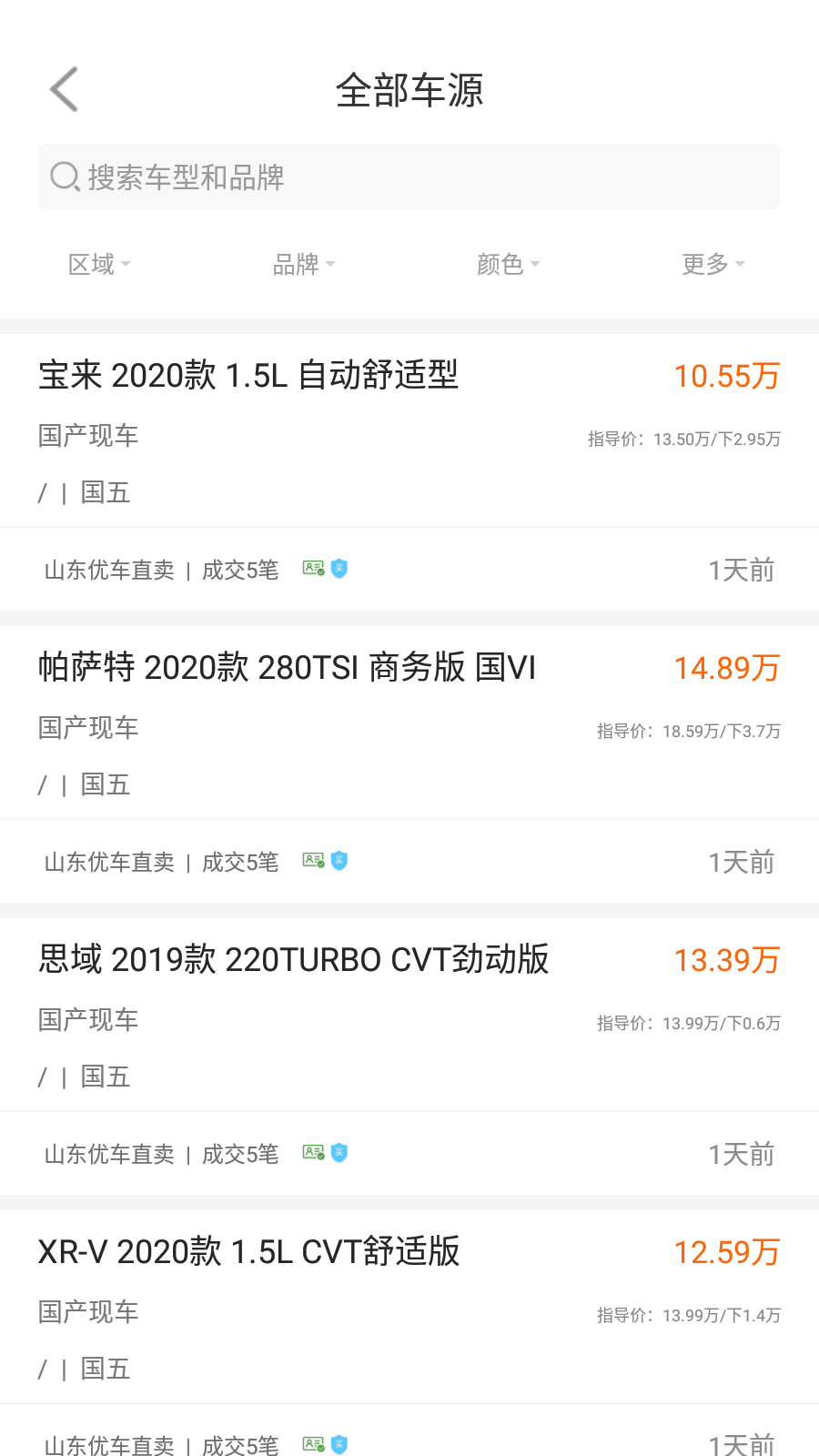The width and height of the screenshot is (819, 1456).
Task: Tap the back arrow to exit 全部车源
Action: click(x=62, y=88)
